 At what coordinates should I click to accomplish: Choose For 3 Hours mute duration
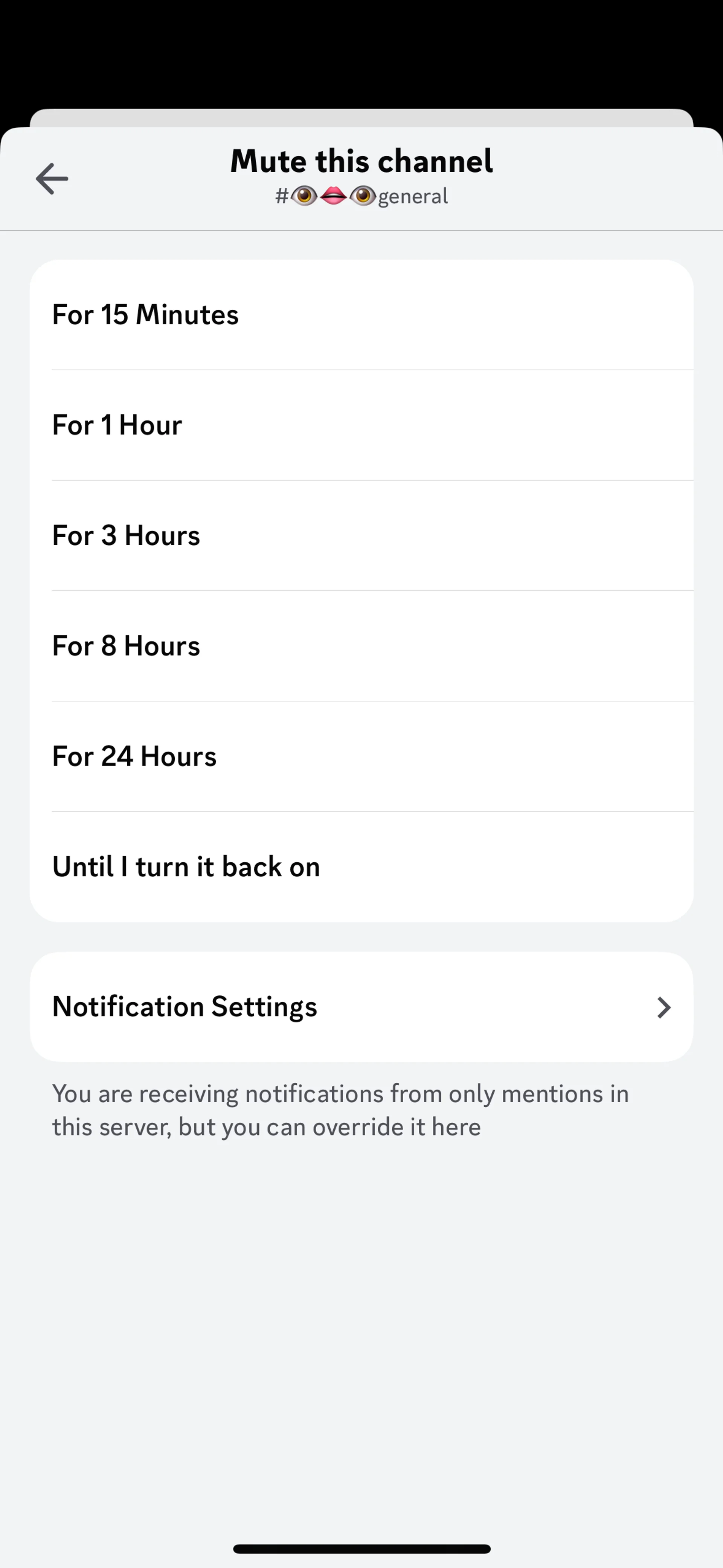coord(361,536)
